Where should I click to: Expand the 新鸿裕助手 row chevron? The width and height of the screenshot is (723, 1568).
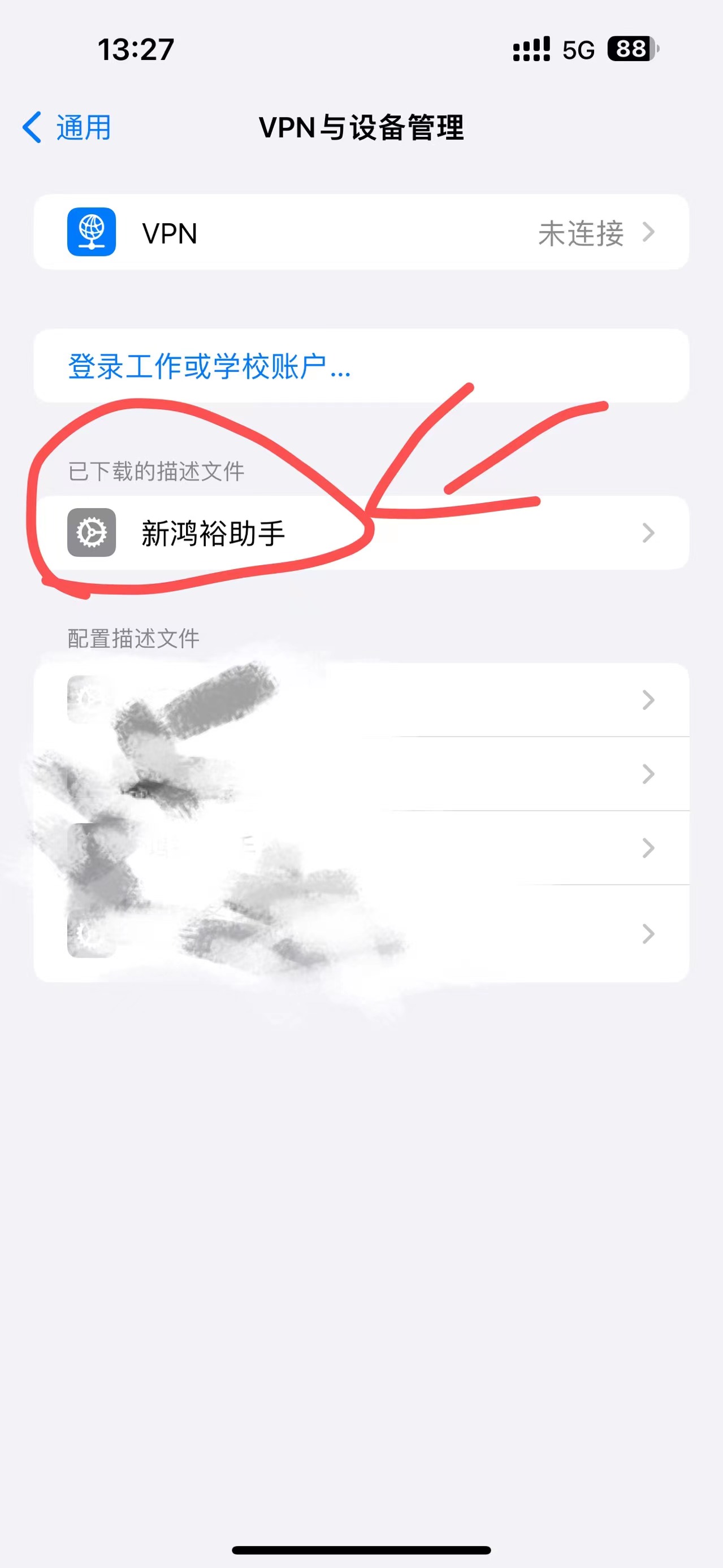[x=650, y=532]
